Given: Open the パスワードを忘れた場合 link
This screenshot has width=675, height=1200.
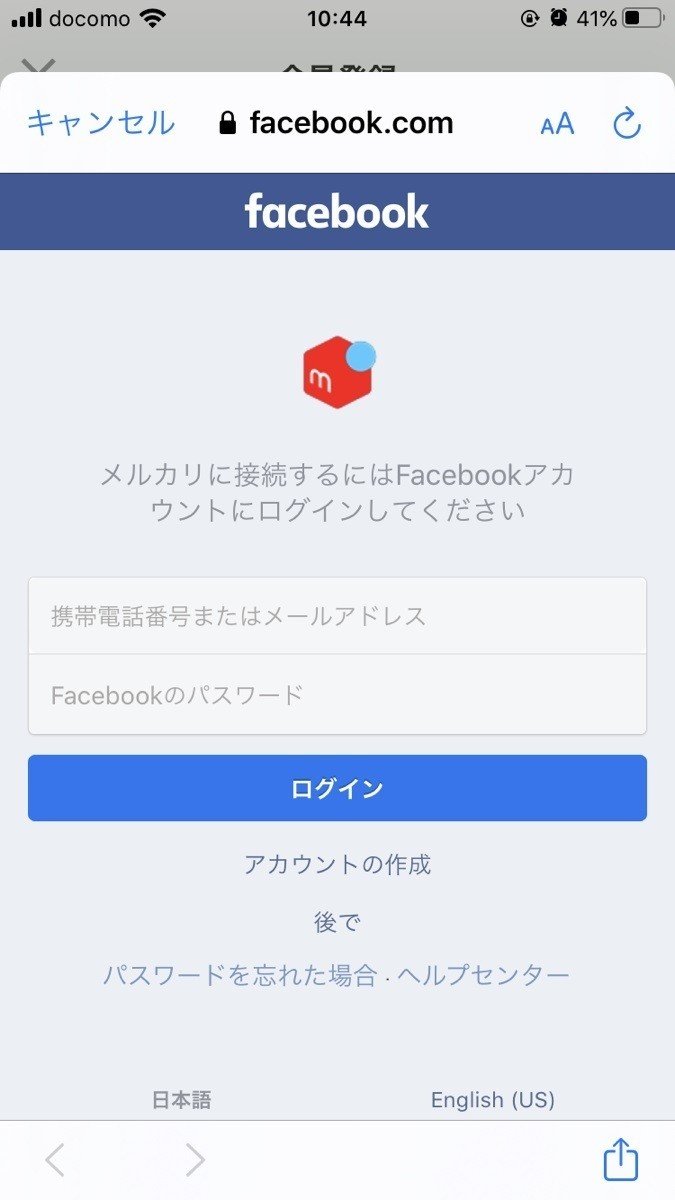Looking at the screenshot, I should (x=240, y=975).
